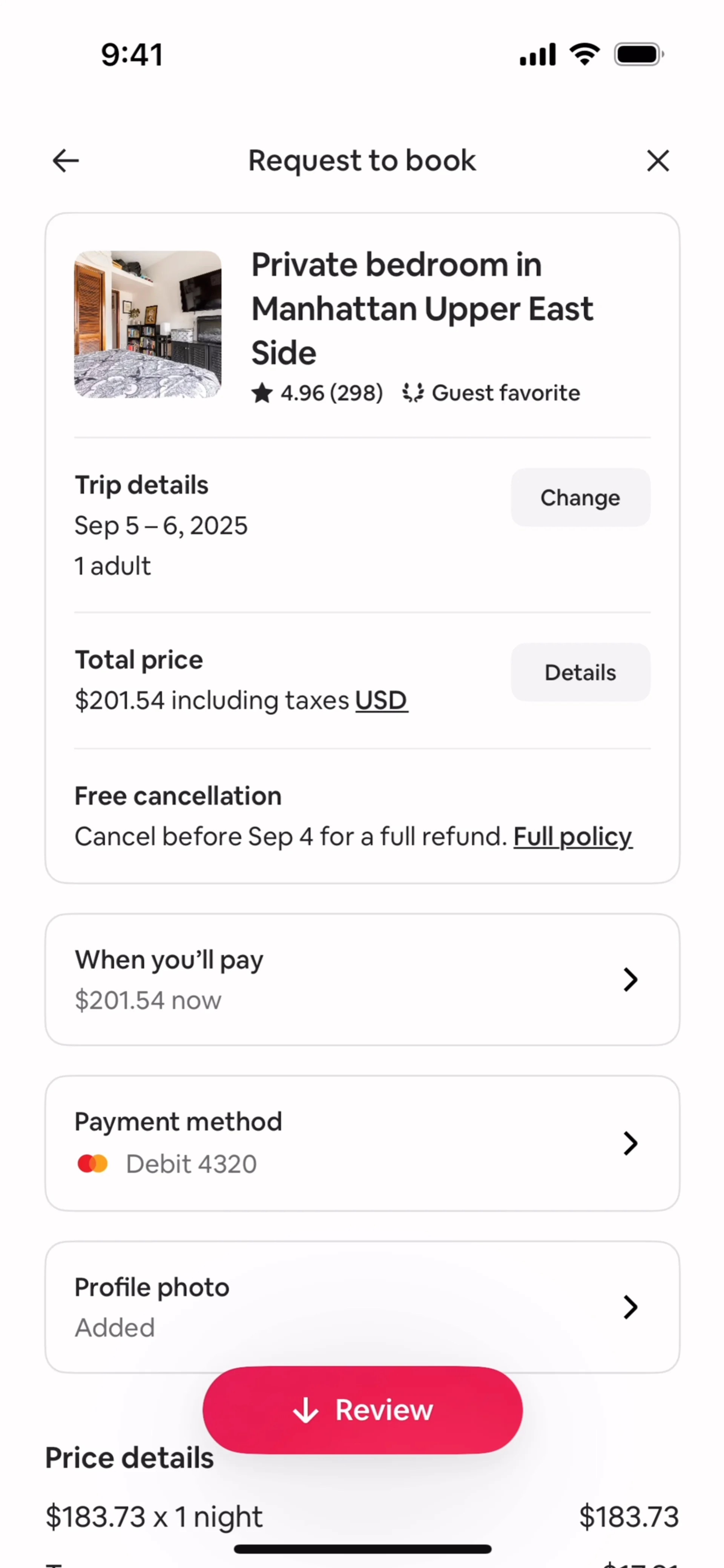Click the back arrow to return

pos(65,161)
